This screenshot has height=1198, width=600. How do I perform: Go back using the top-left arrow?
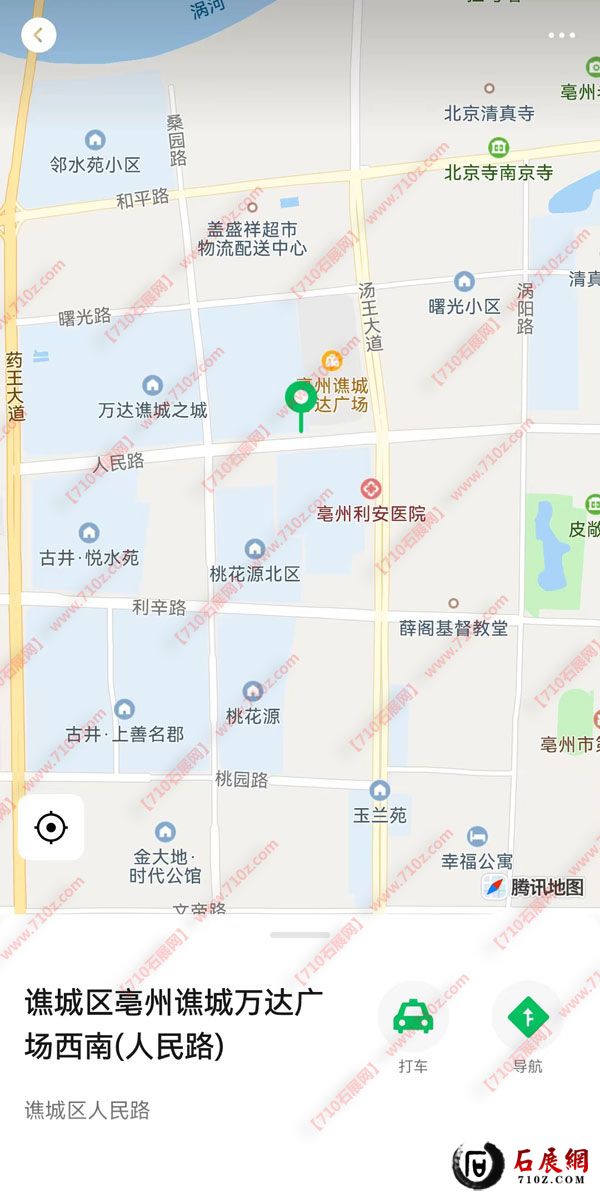[38, 35]
